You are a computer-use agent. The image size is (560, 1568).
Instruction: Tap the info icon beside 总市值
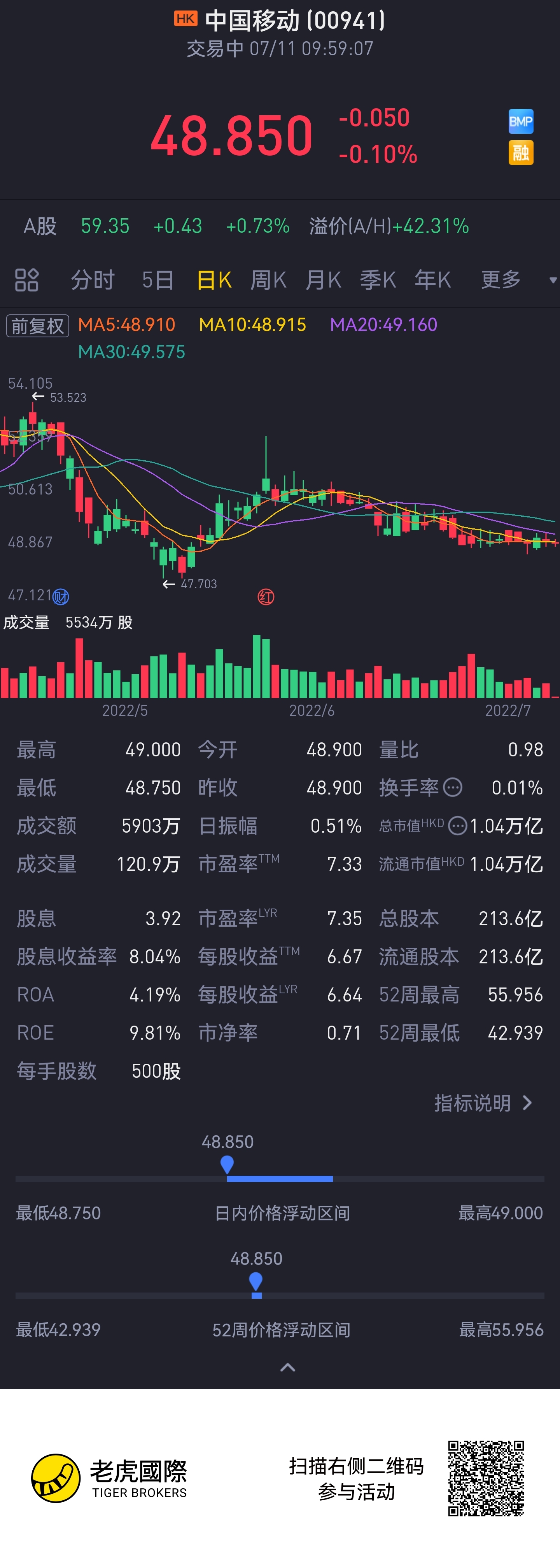457,826
